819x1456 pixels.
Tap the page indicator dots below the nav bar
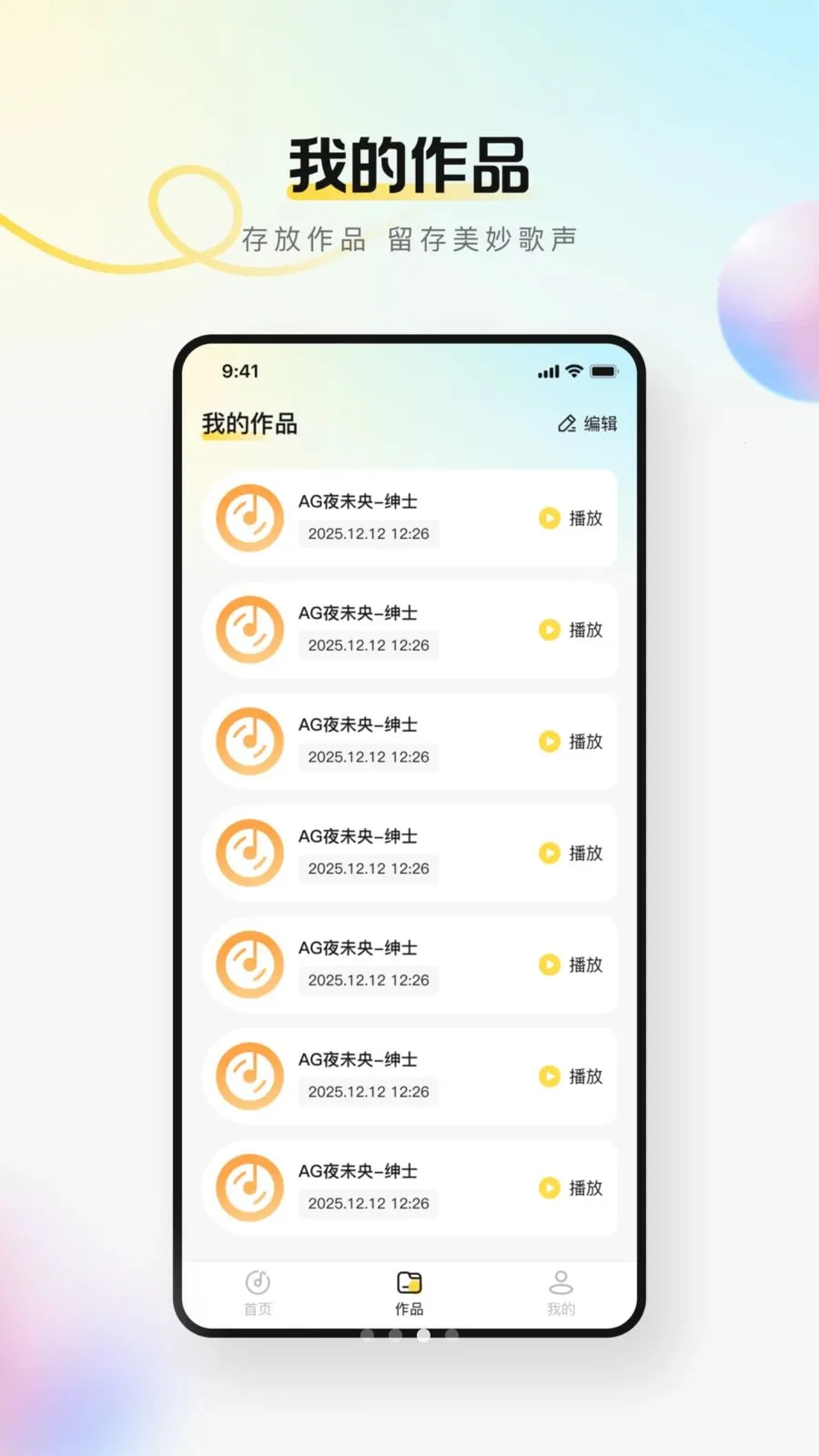pyautogui.click(x=408, y=1334)
